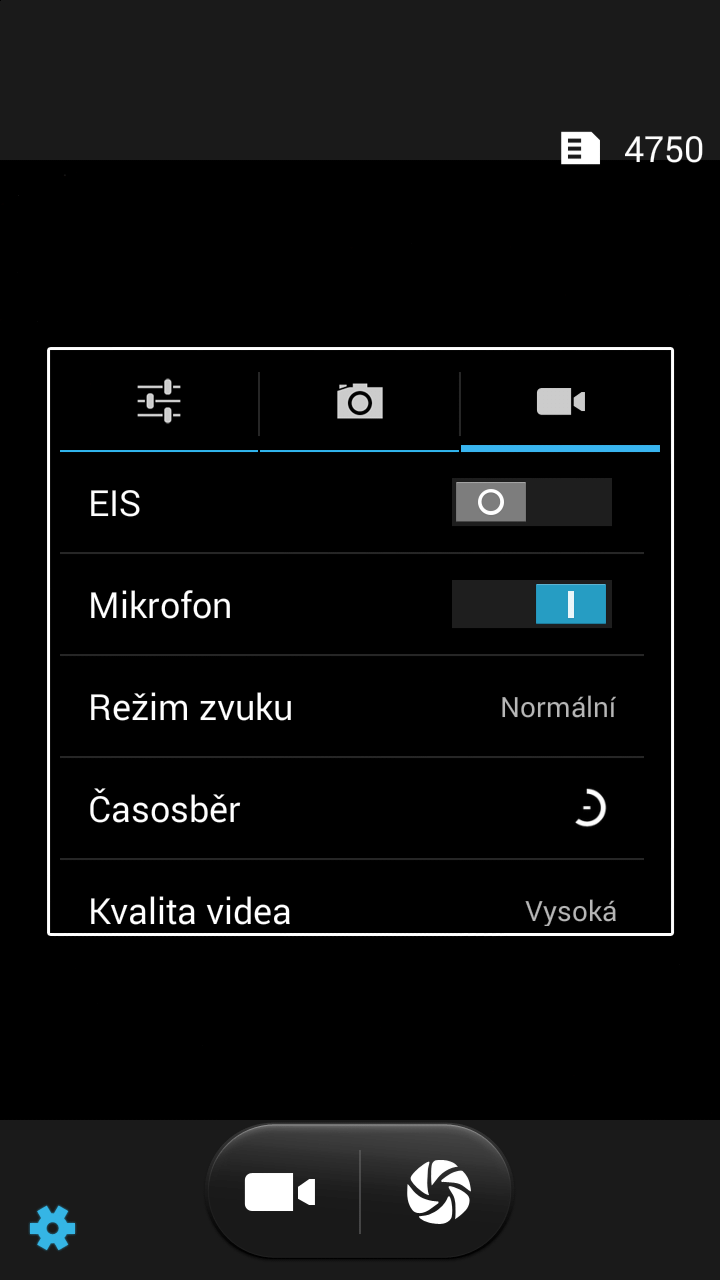This screenshot has width=720, height=1280.
Task: Take a photo with the shutter button
Action: click(x=438, y=1191)
